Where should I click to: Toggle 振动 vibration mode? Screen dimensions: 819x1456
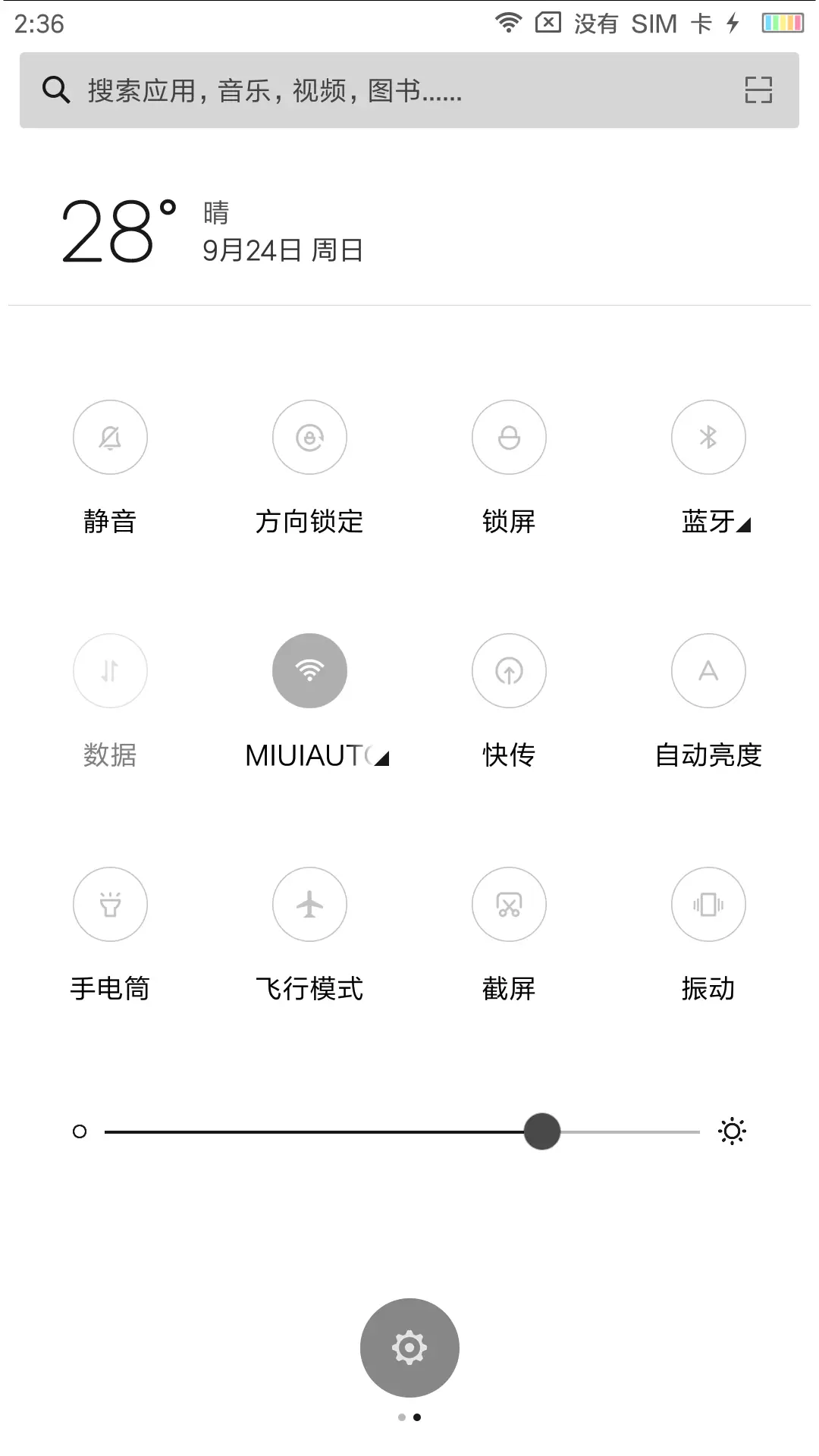tap(708, 905)
